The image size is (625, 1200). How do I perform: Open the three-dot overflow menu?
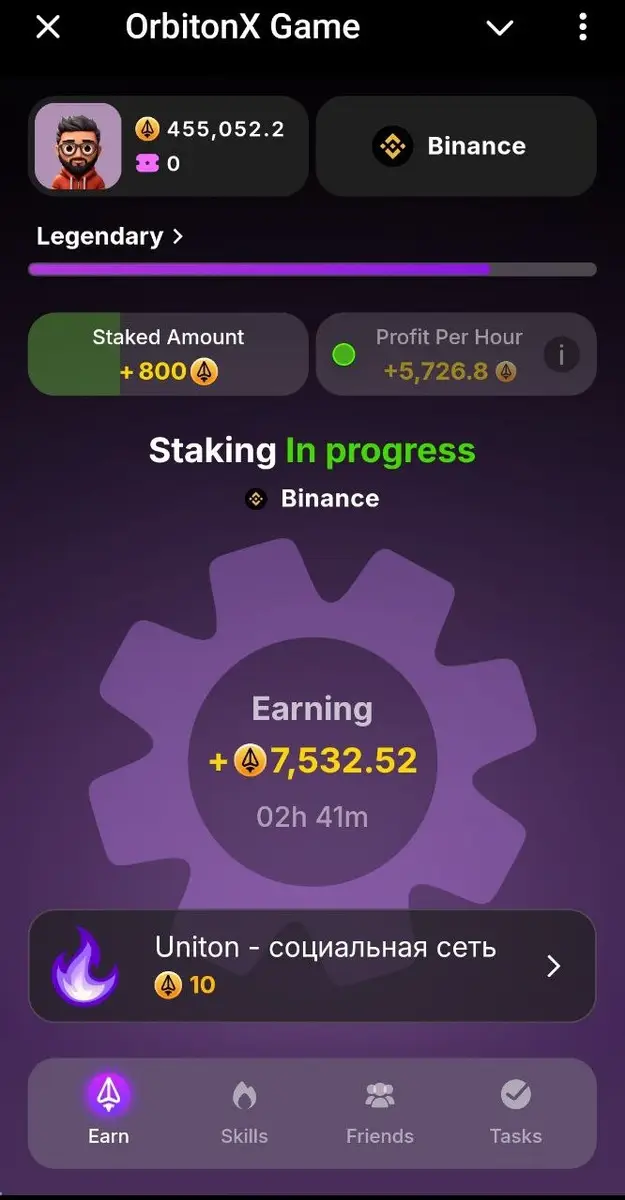583,28
